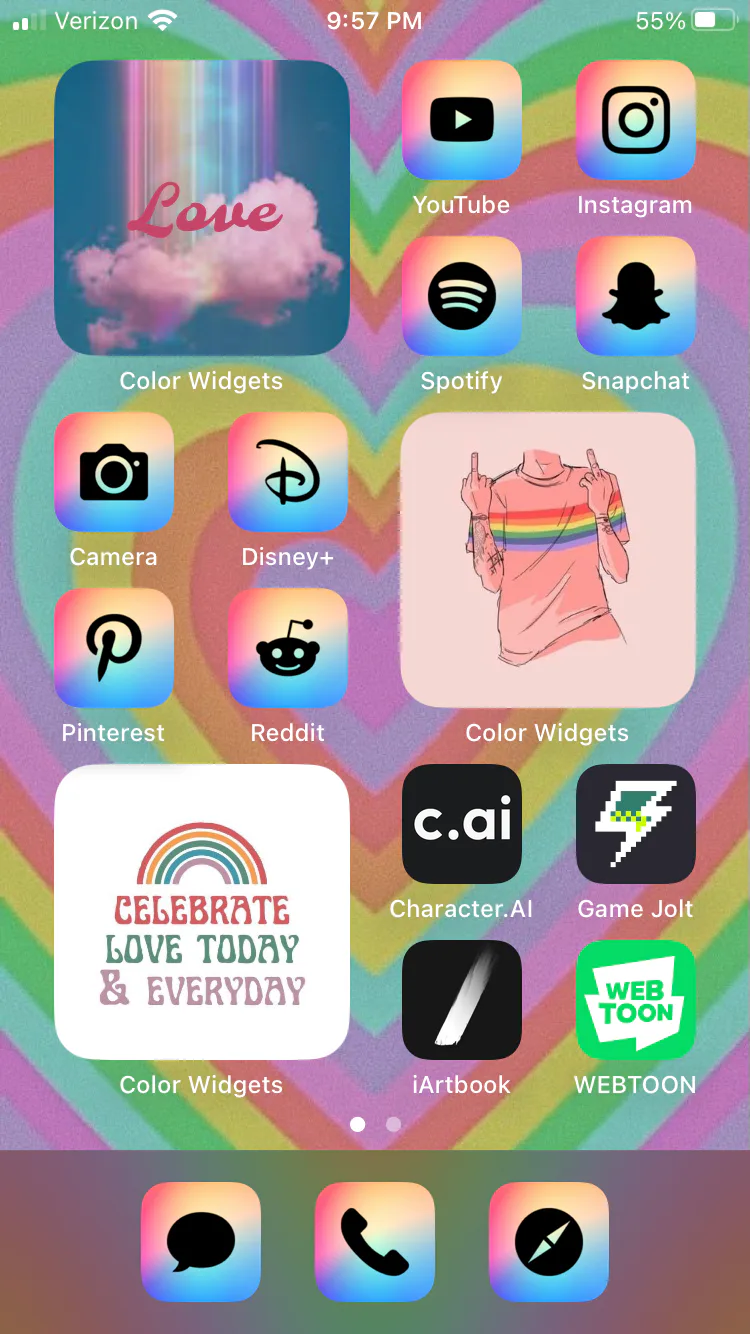750x1334 pixels.
Task: Tap the Celebrate Love Today widget
Action: 201,912
